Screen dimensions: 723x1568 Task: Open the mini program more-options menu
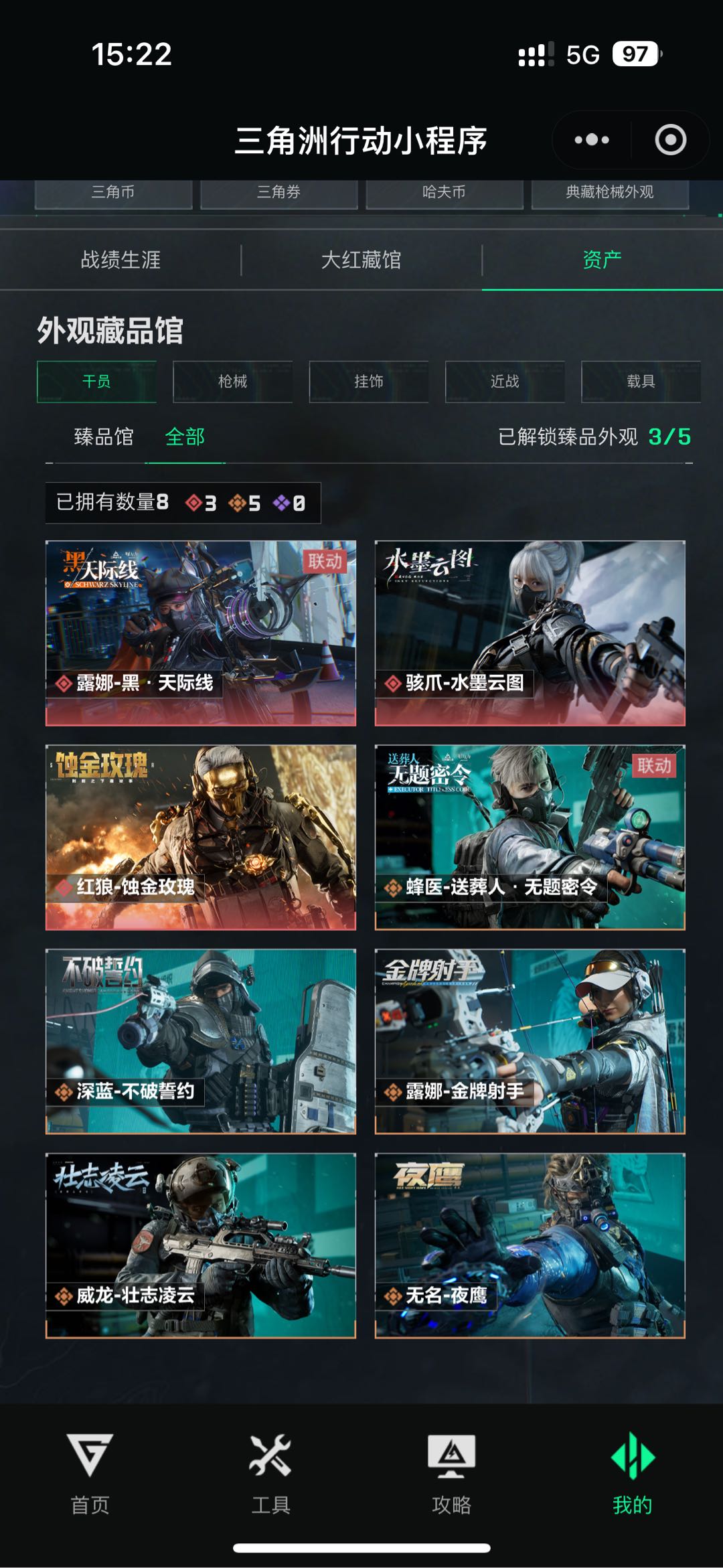coord(592,140)
